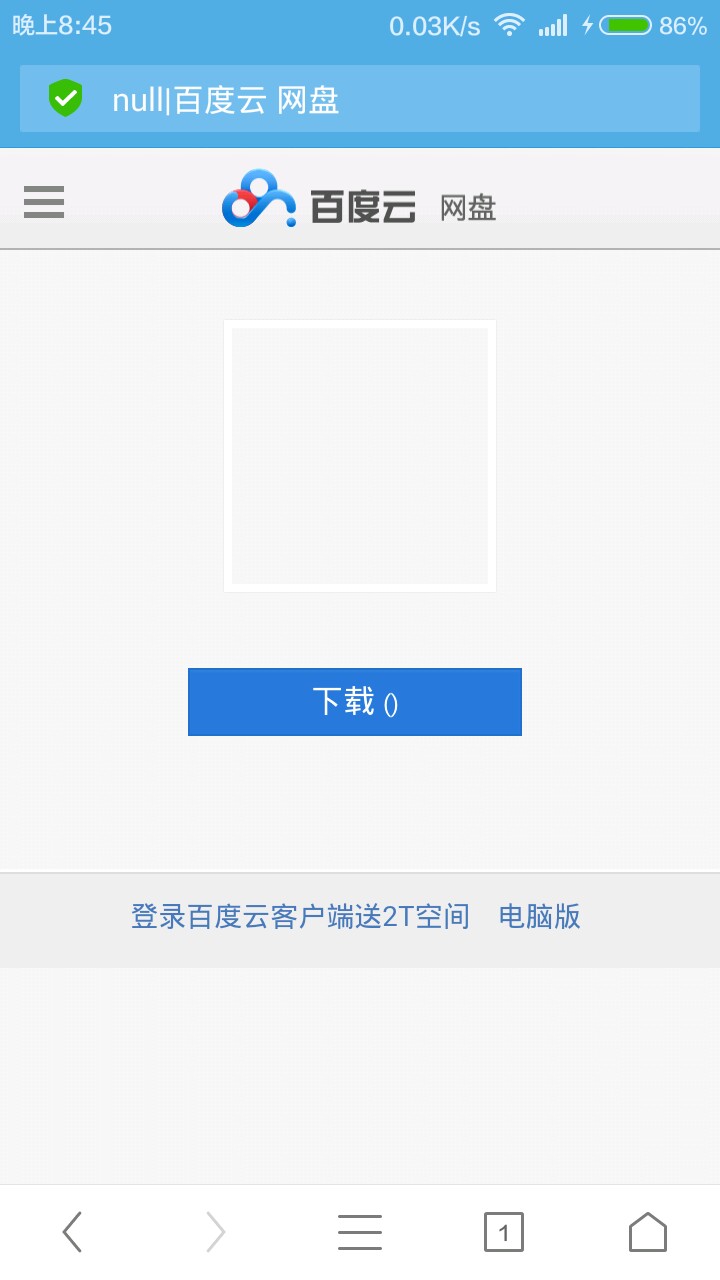Tap the address bar showing null|百度云 网盘
Image resolution: width=720 pixels, height=1280 pixels.
point(360,99)
